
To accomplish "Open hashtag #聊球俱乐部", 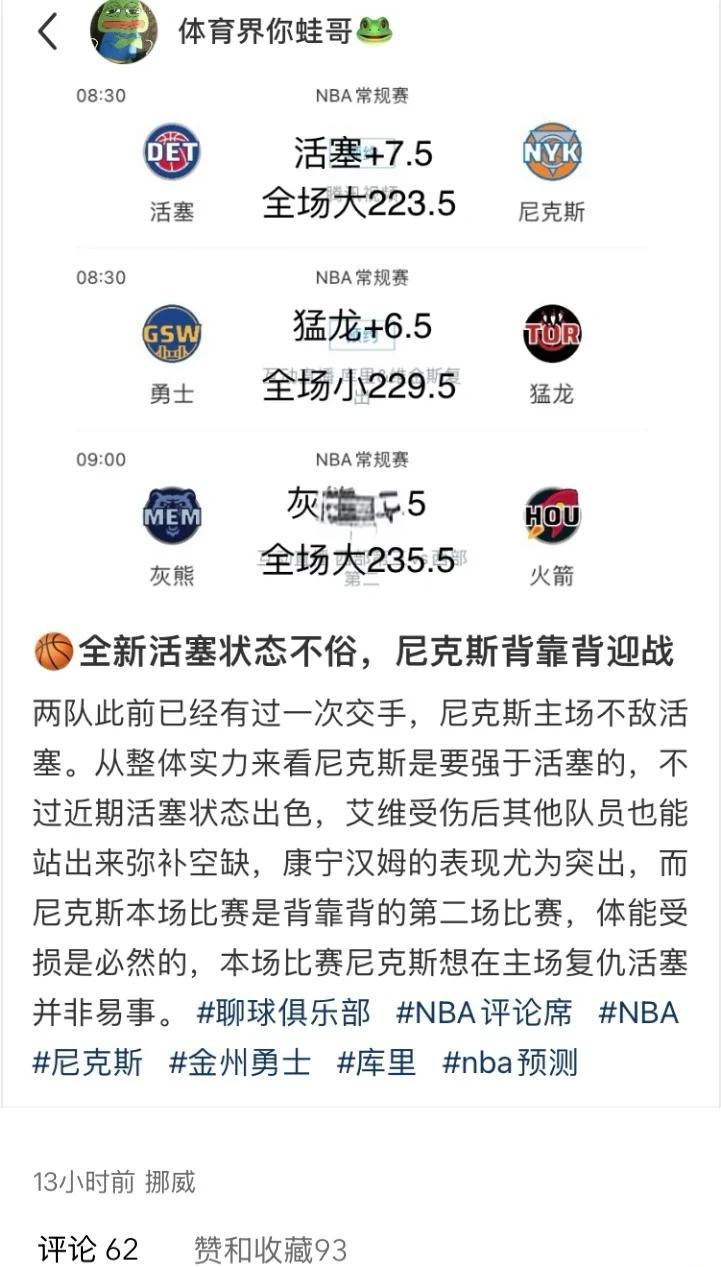I will click(x=284, y=1012).
